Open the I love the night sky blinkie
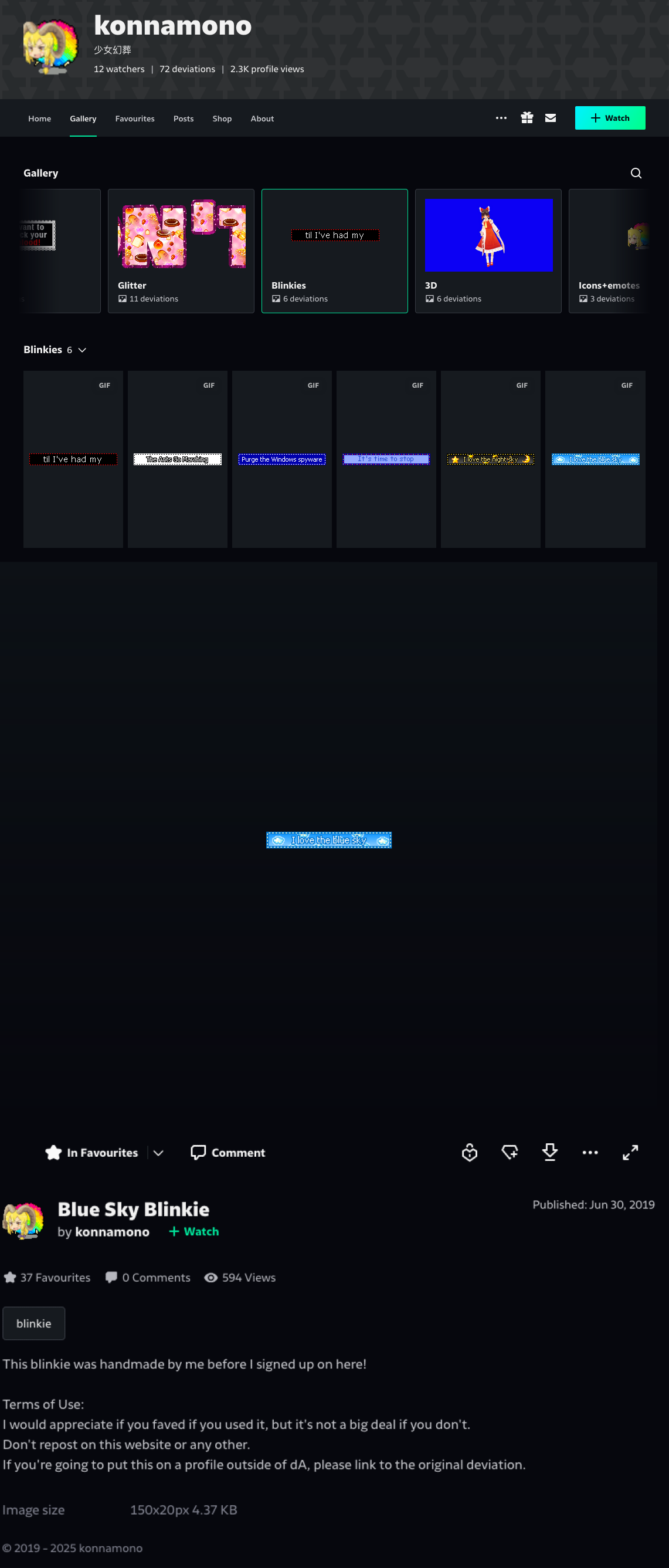The height and width of the screenshot is (1568, 669). click(490, 459)
